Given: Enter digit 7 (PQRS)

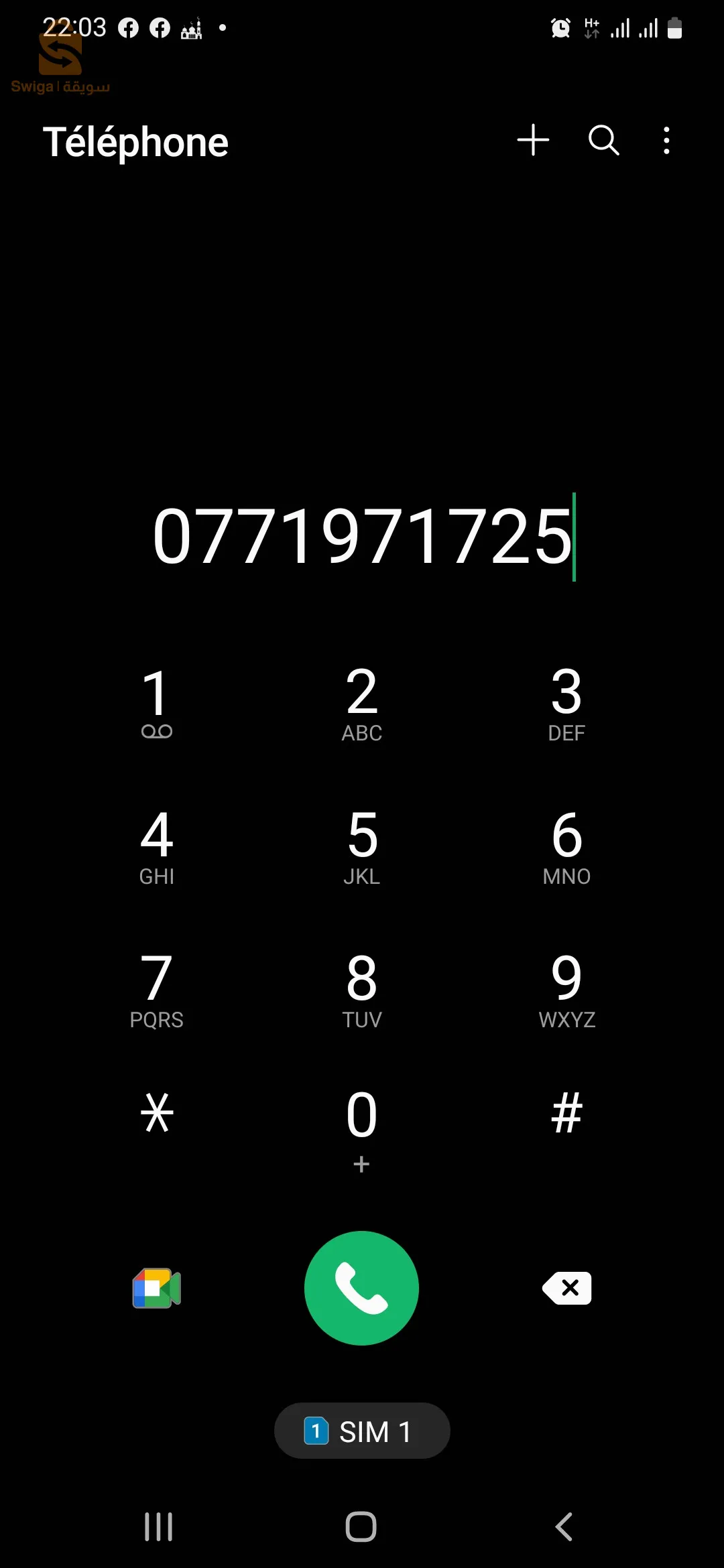Looking at the screenshot, I should click(156, 989).
